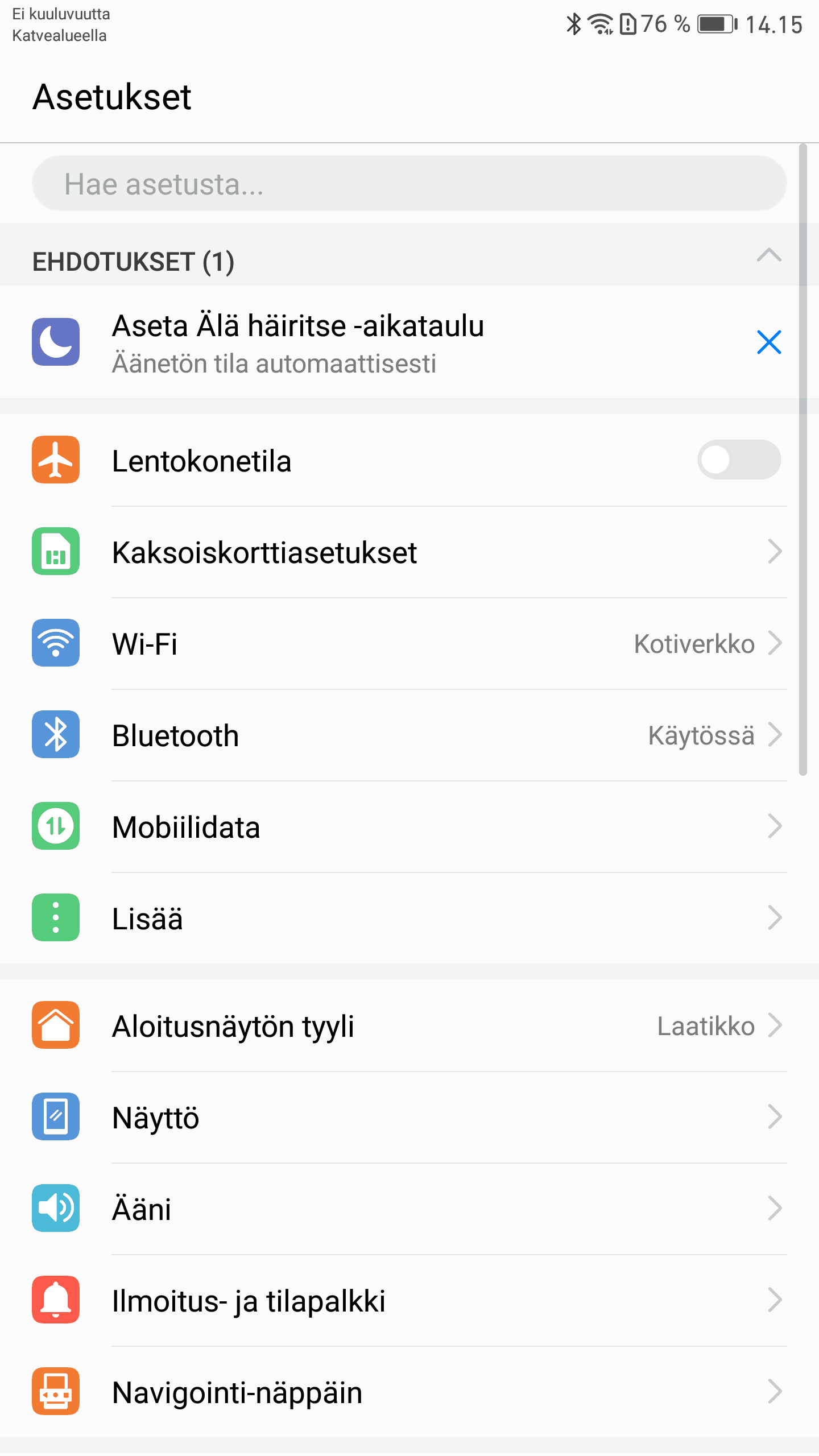
Task: Open Mobiilidata settings
Action: pyautogui.click(x=409, y=827)
